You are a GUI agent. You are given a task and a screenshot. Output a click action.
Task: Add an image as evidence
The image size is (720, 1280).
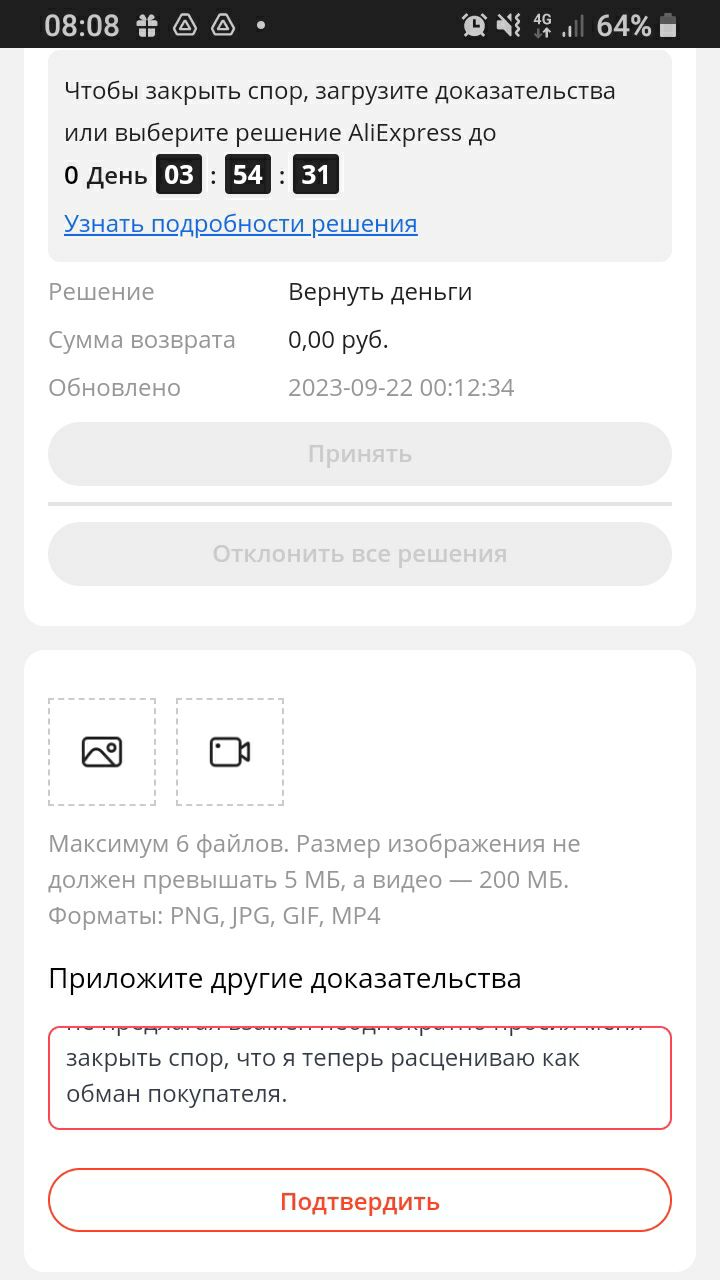point(102,752)
